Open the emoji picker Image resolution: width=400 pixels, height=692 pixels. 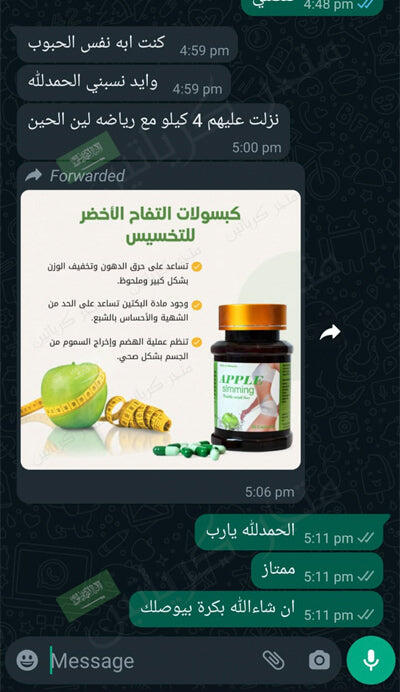[x=27, y=661]
